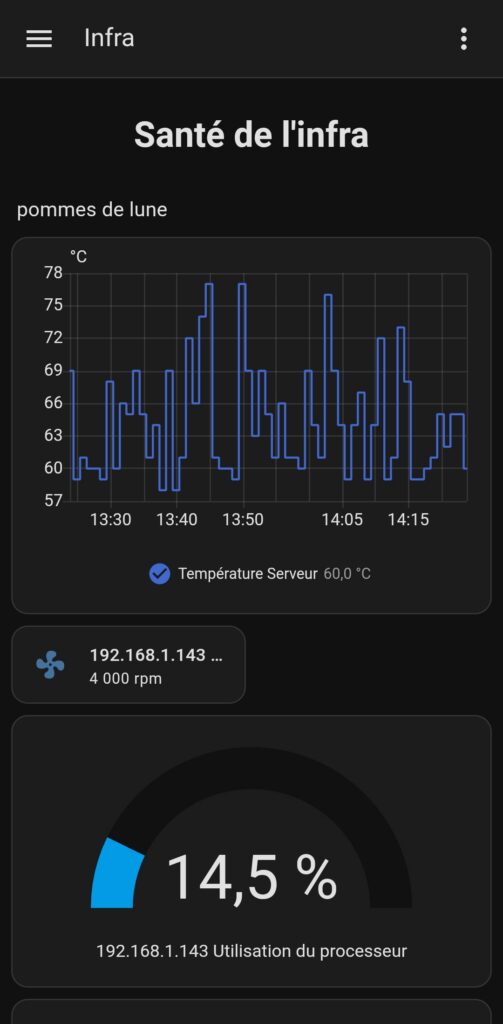Open the three-dot overflow menu

463,39
